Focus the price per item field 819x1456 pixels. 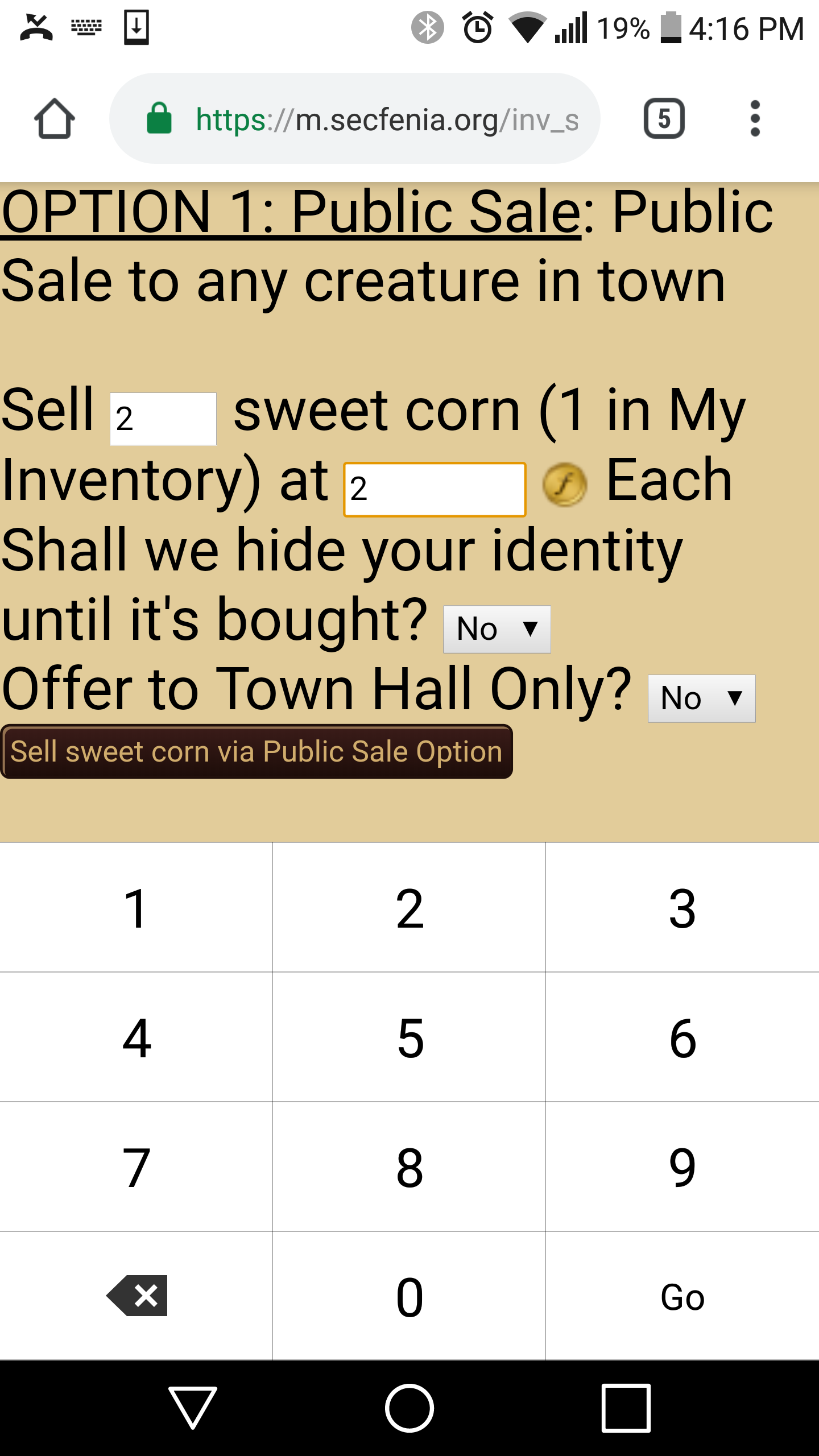[435, 489]
